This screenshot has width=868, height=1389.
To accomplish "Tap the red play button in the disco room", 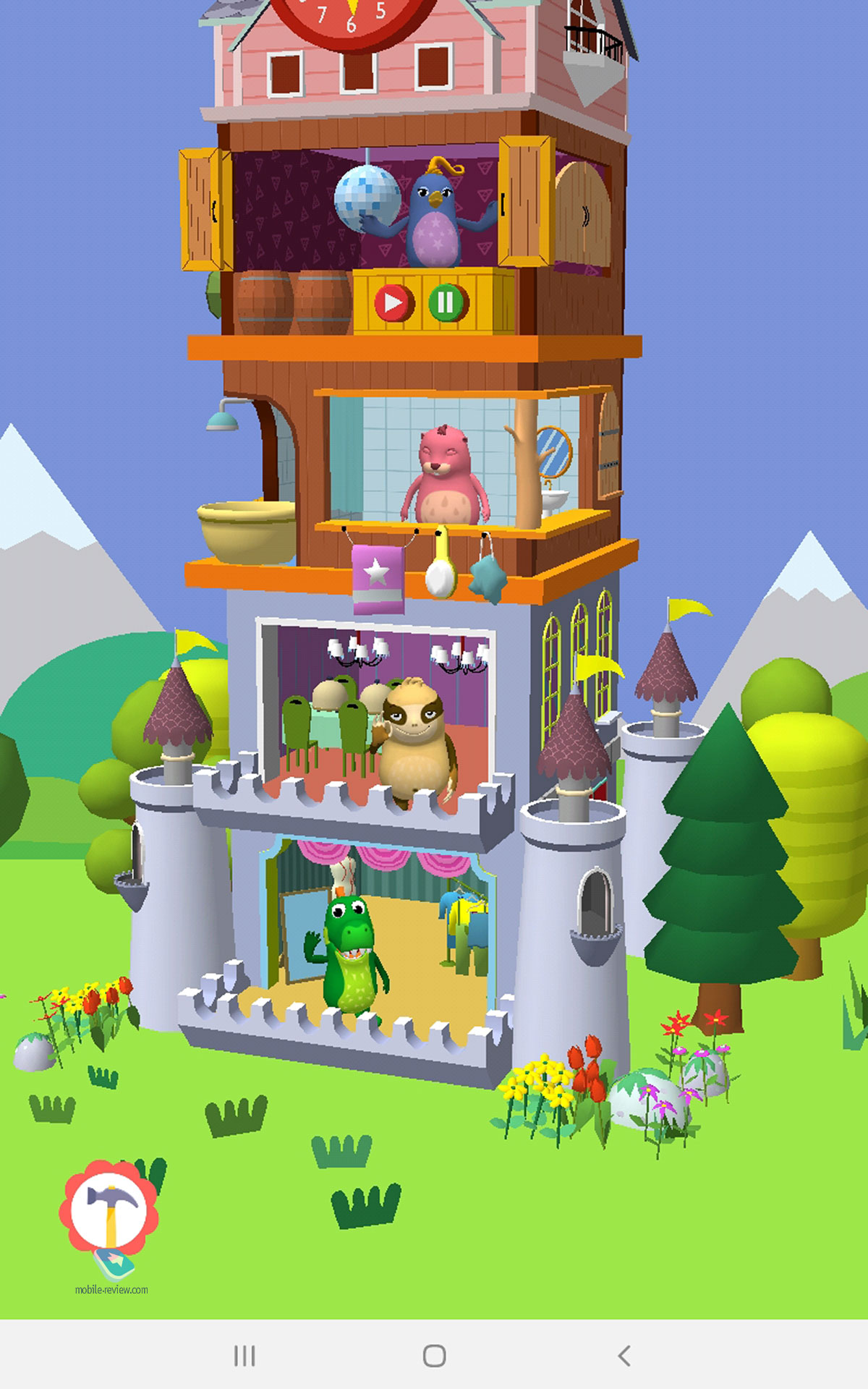I will (x=393, y=302).
